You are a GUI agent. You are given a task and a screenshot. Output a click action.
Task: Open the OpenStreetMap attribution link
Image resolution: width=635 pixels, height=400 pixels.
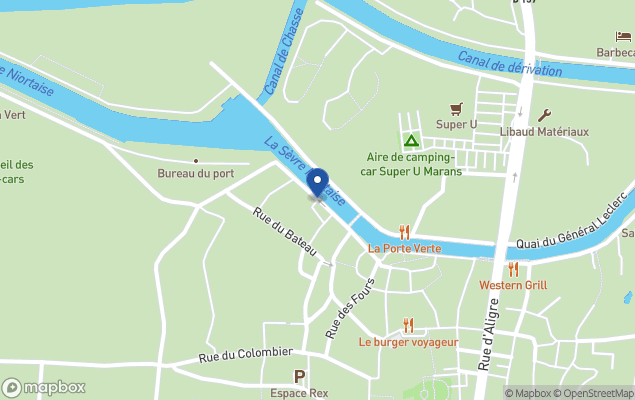click(x=598, y=393)
